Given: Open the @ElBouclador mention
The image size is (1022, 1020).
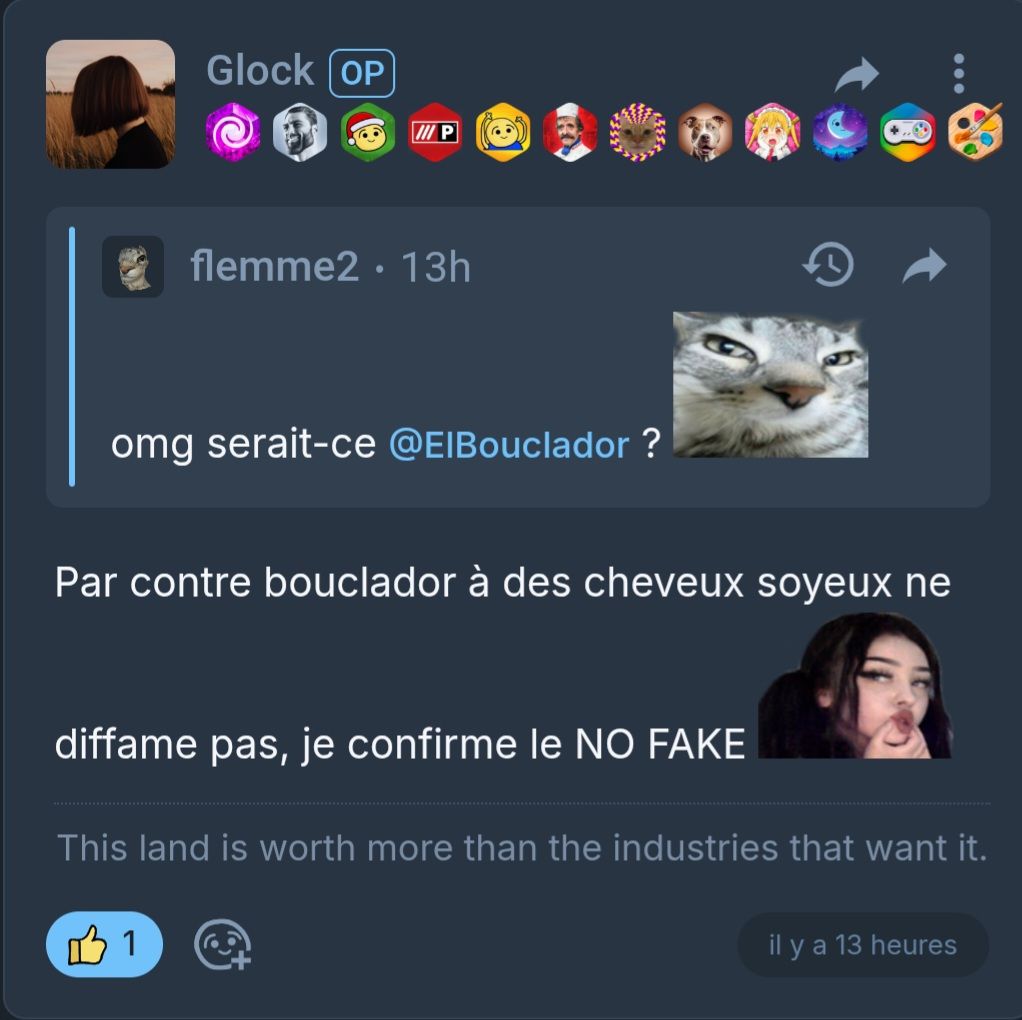Looking at the screenshot, I should [508, 444].
